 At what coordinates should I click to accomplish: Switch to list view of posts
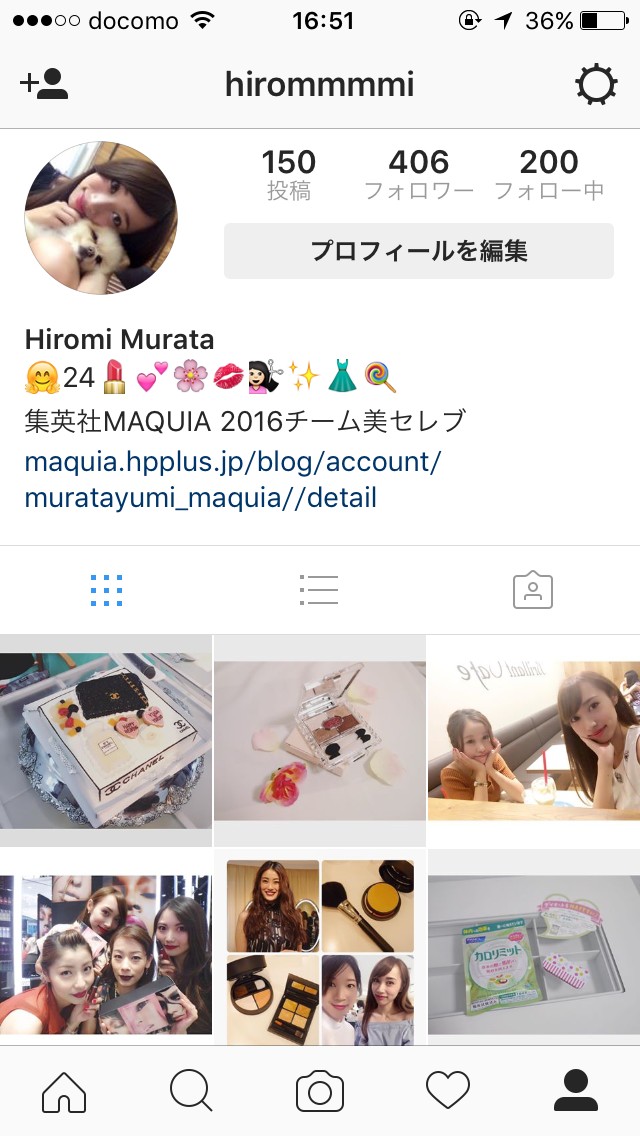tap(319, 591)
